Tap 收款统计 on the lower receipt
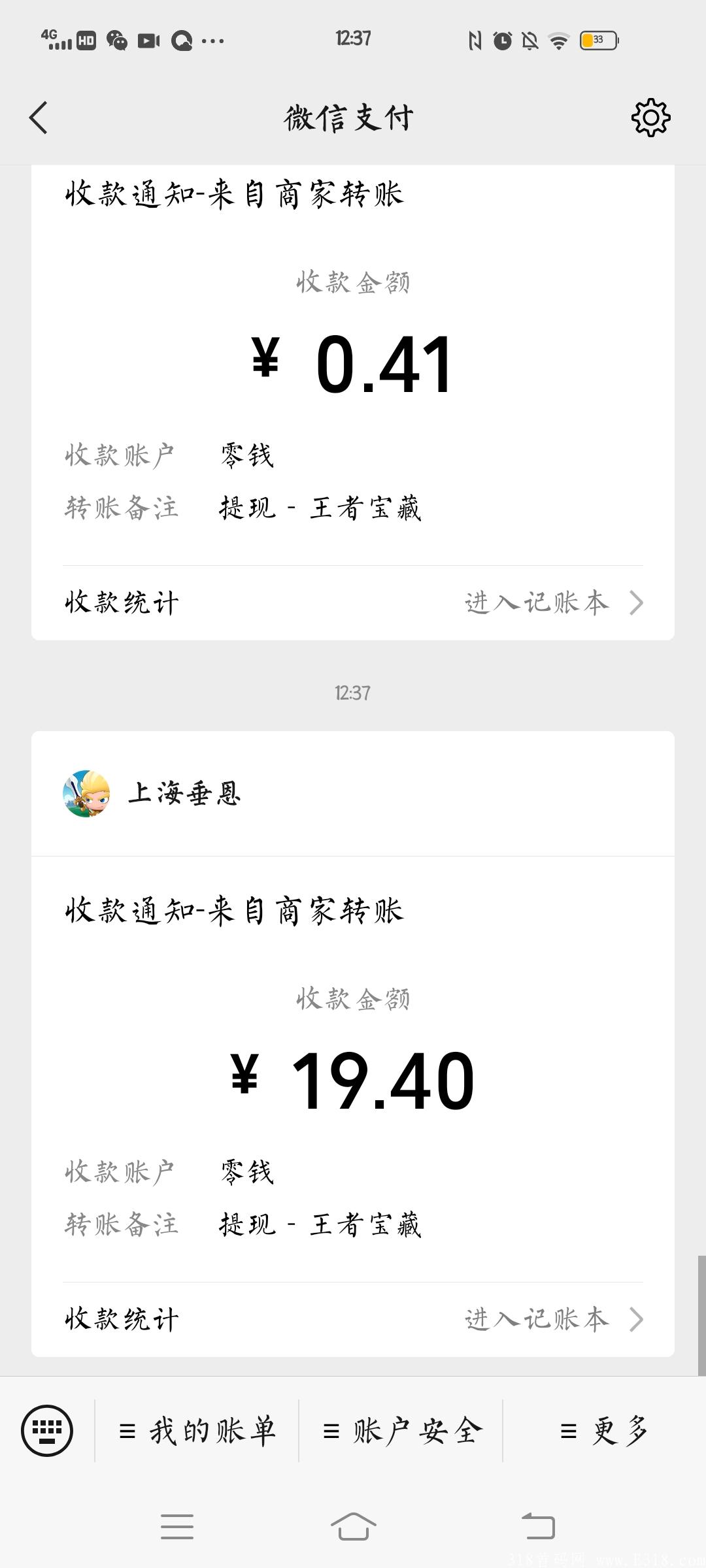Screen dimensions: 706x1568 click(120, 1318)
